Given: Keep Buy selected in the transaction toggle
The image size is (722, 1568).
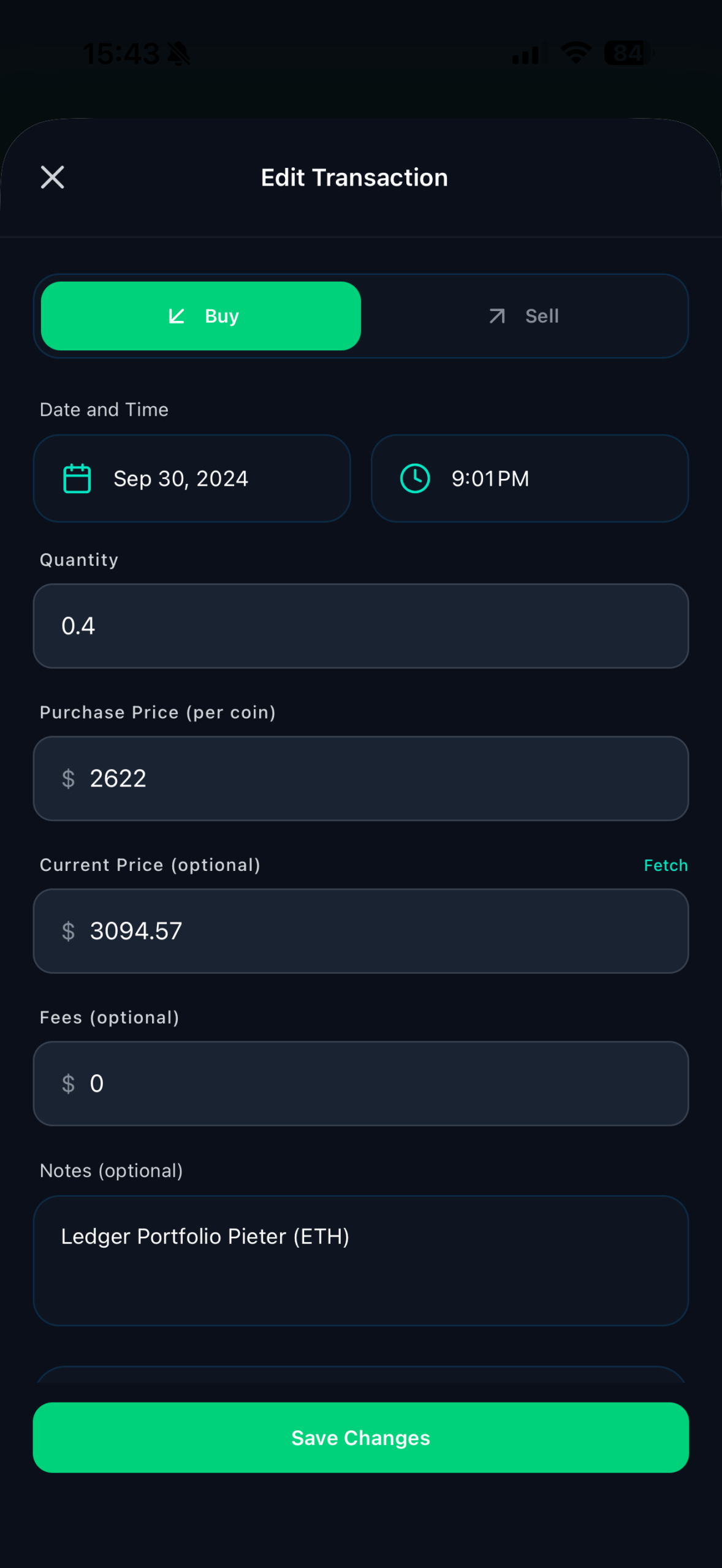Looking at the screenshot, I should 200,315.
